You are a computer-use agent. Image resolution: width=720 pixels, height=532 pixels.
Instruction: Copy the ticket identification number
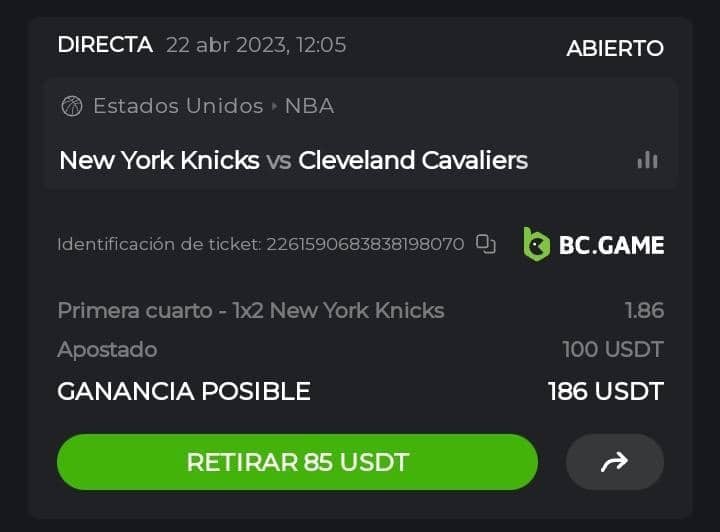(x=487, y=244)
